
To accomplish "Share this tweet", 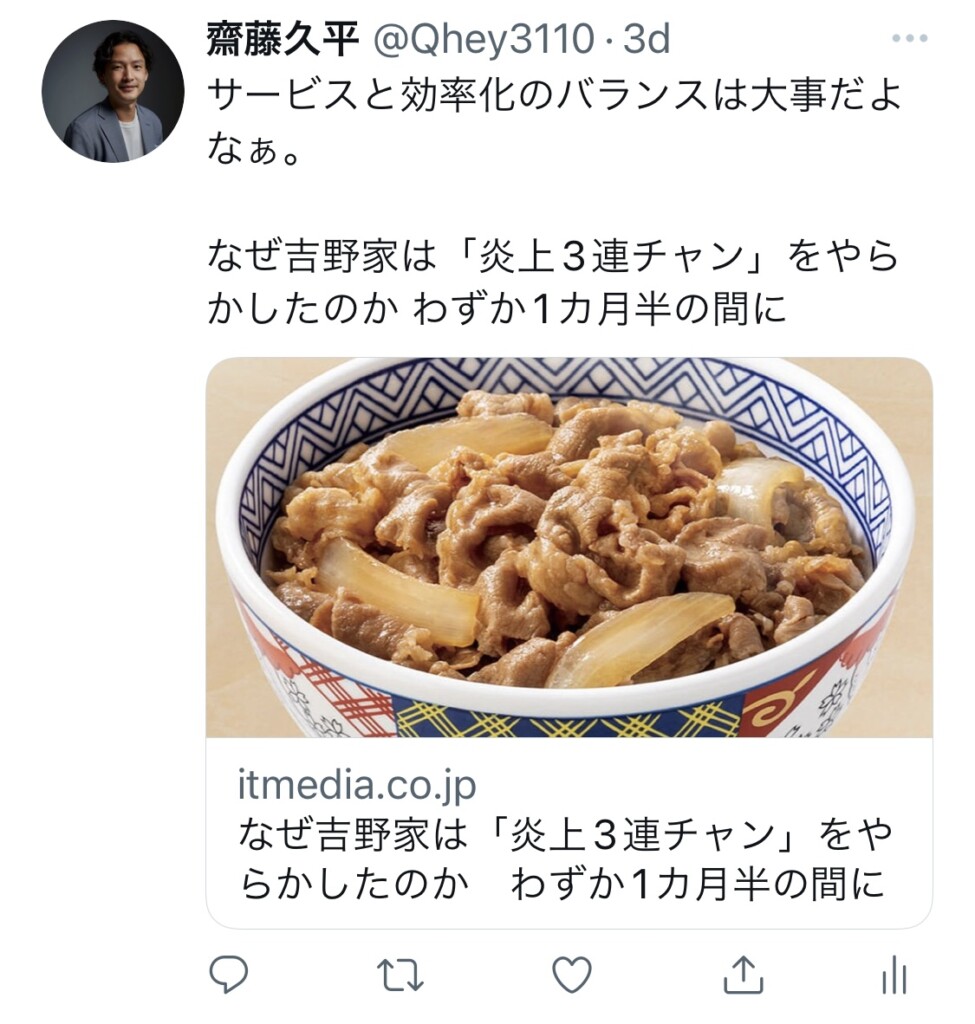I will click(742, 974).
